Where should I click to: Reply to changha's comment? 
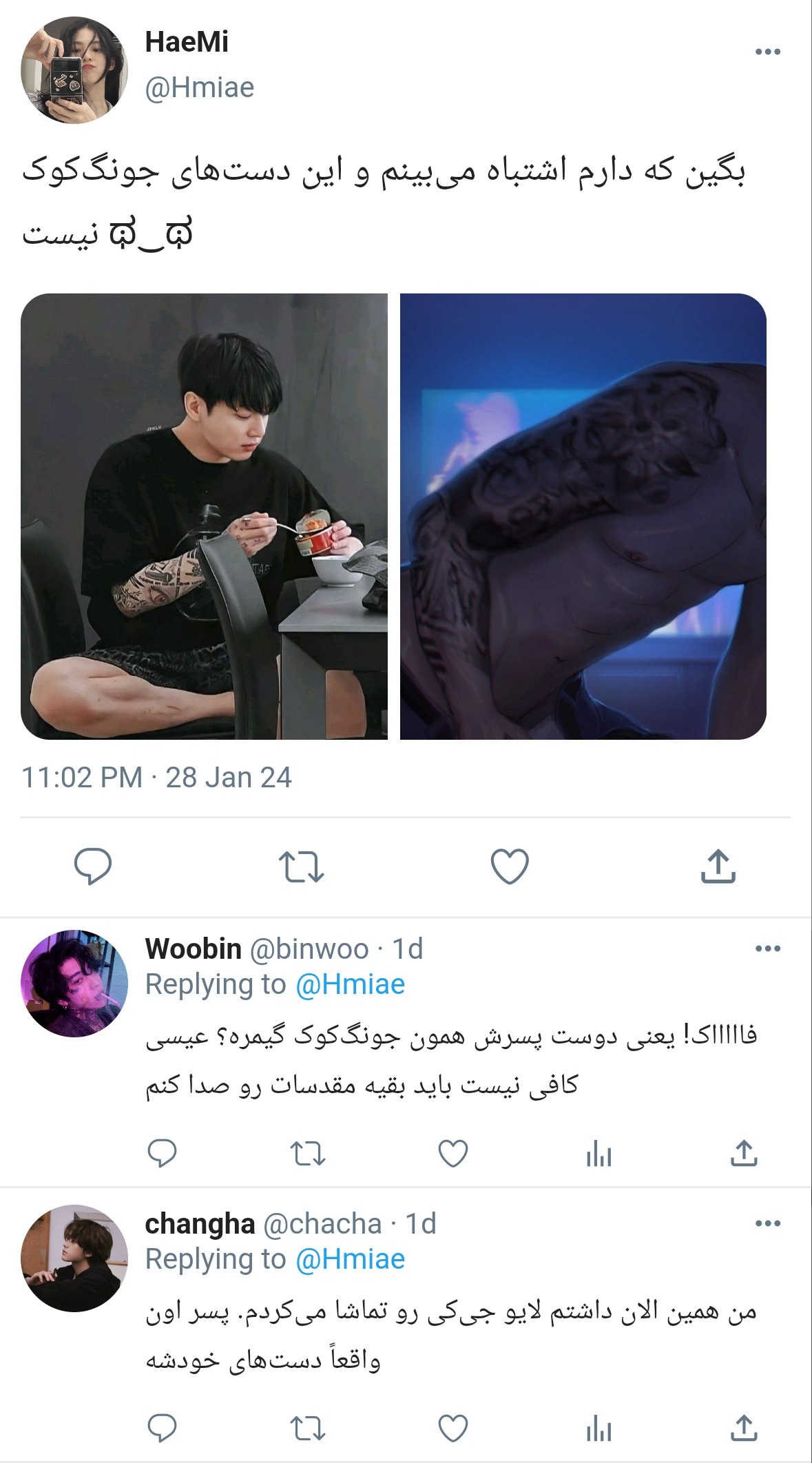pos(163,1428)
